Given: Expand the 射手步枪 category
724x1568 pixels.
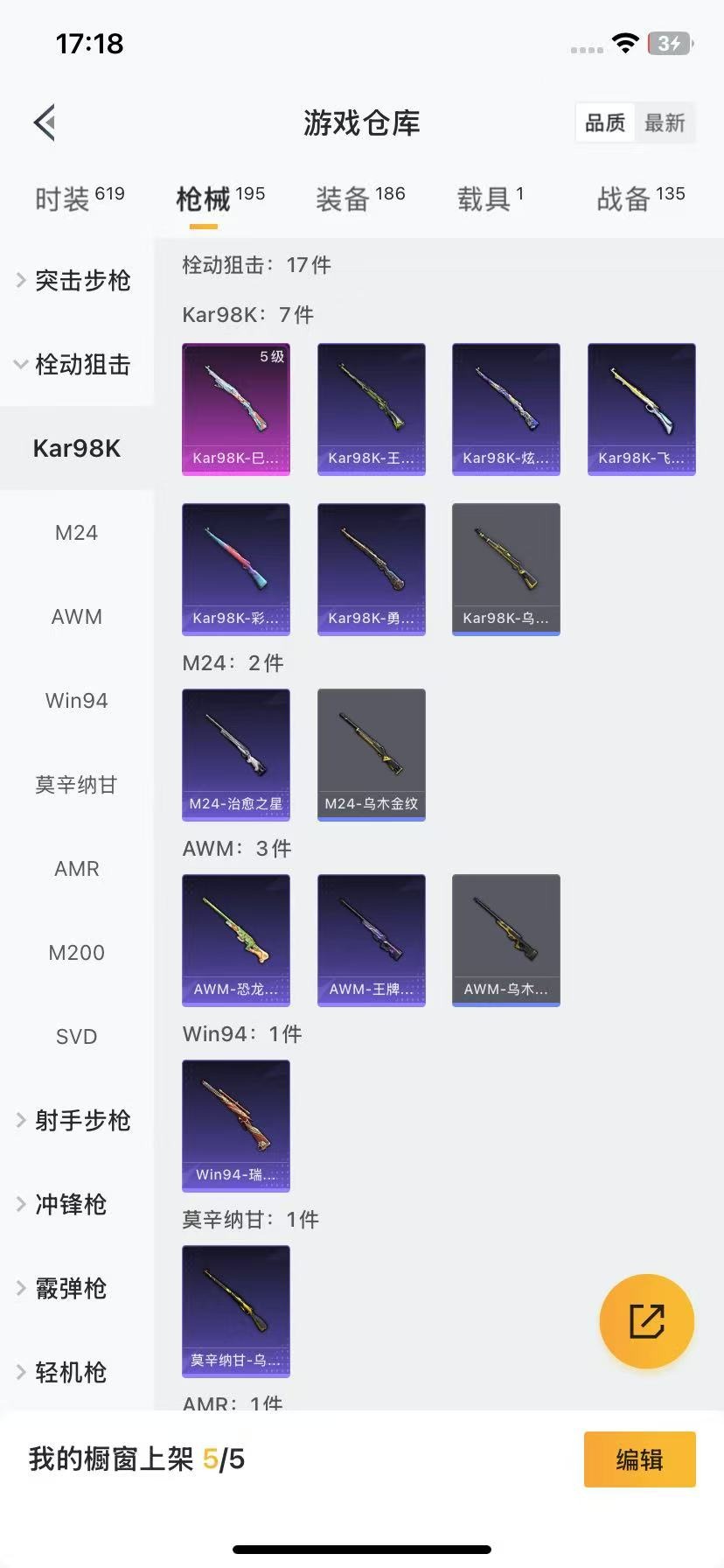Looking at the screenshot, I should click(75, 1120).
